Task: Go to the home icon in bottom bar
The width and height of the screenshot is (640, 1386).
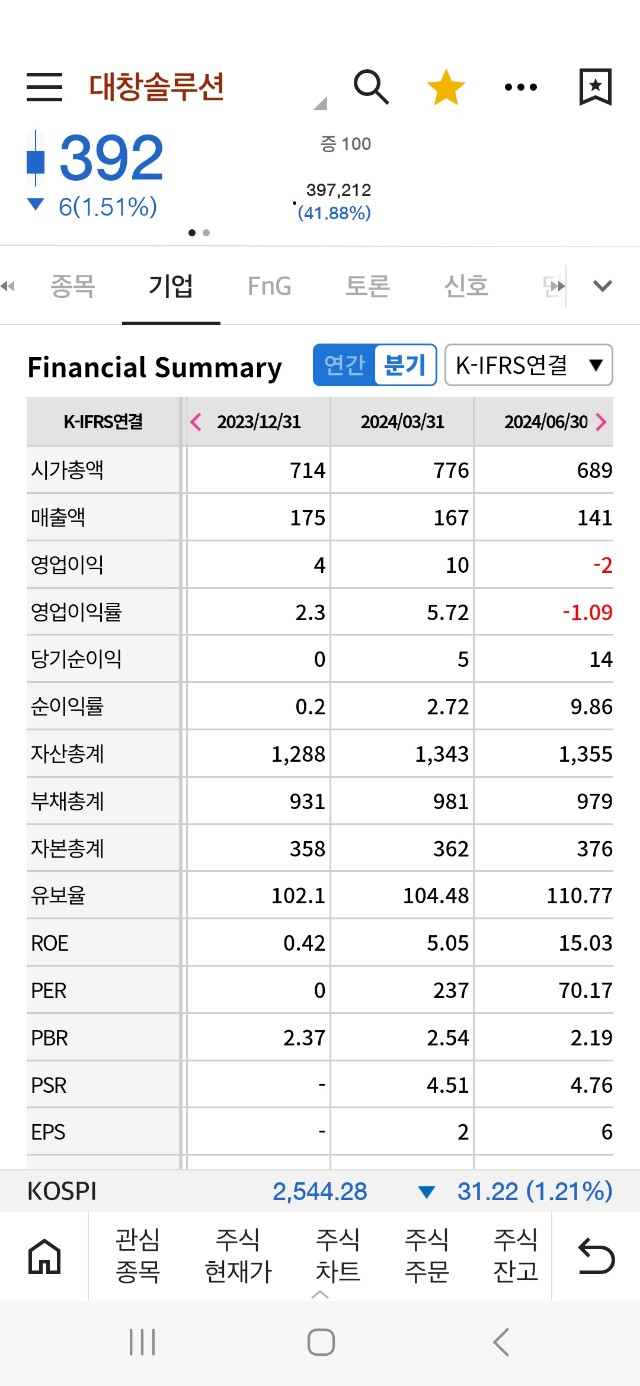Action: pos(44,1256)
